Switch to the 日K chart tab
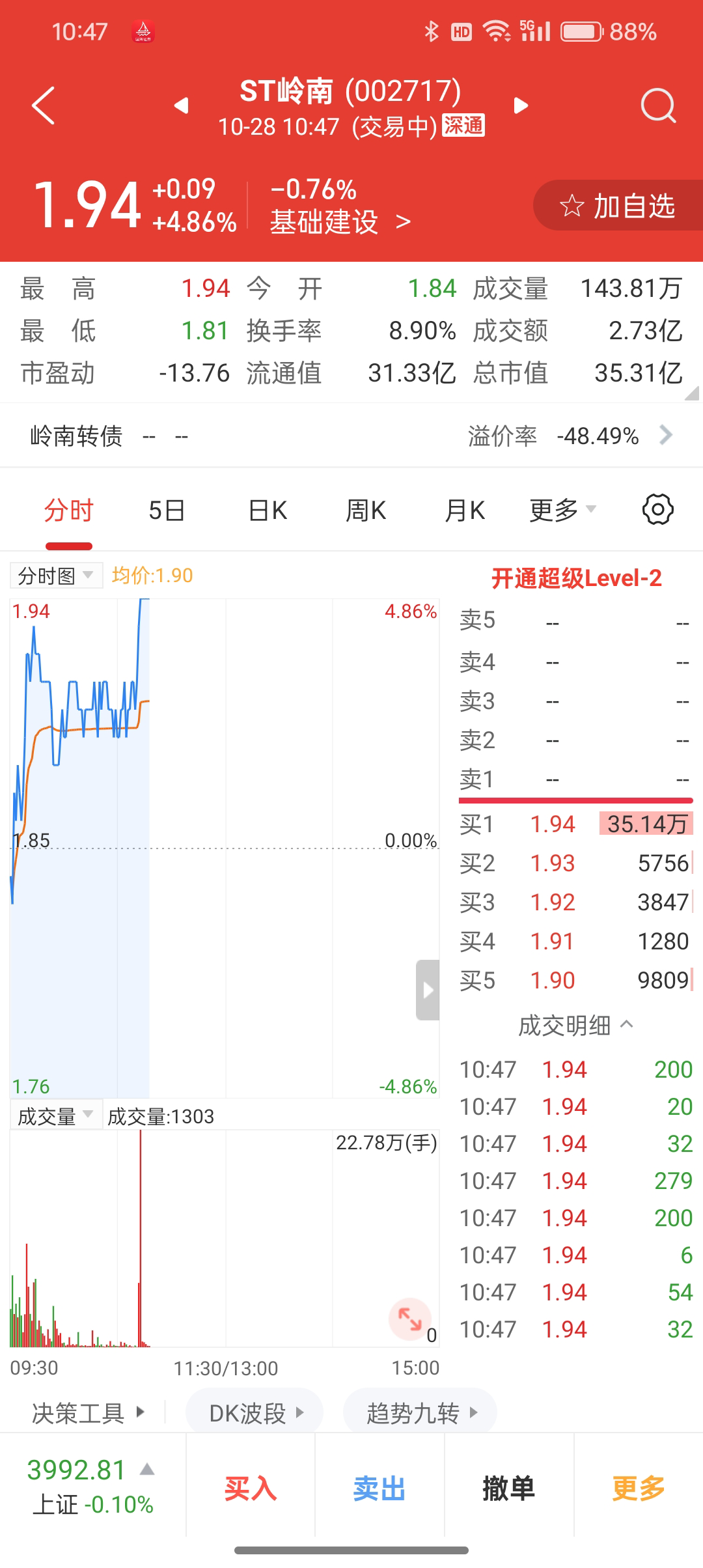Screen dimensions: 703x1568 (268, 511)
